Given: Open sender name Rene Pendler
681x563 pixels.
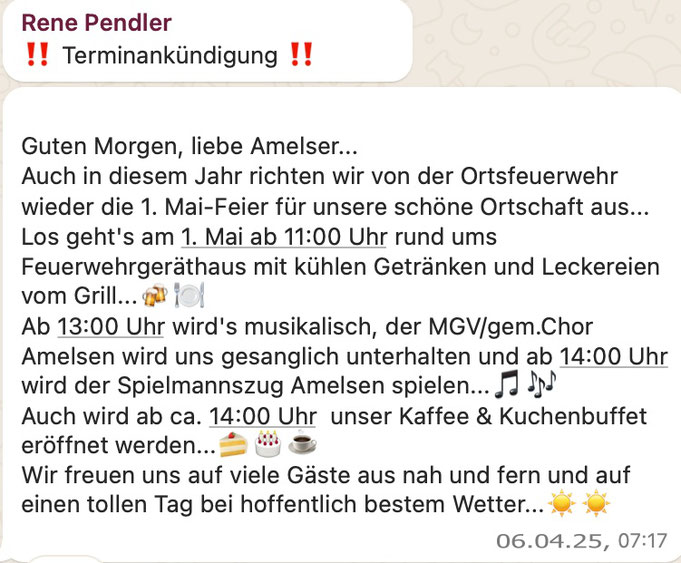Looking at the screenshot, I should 96,22.
